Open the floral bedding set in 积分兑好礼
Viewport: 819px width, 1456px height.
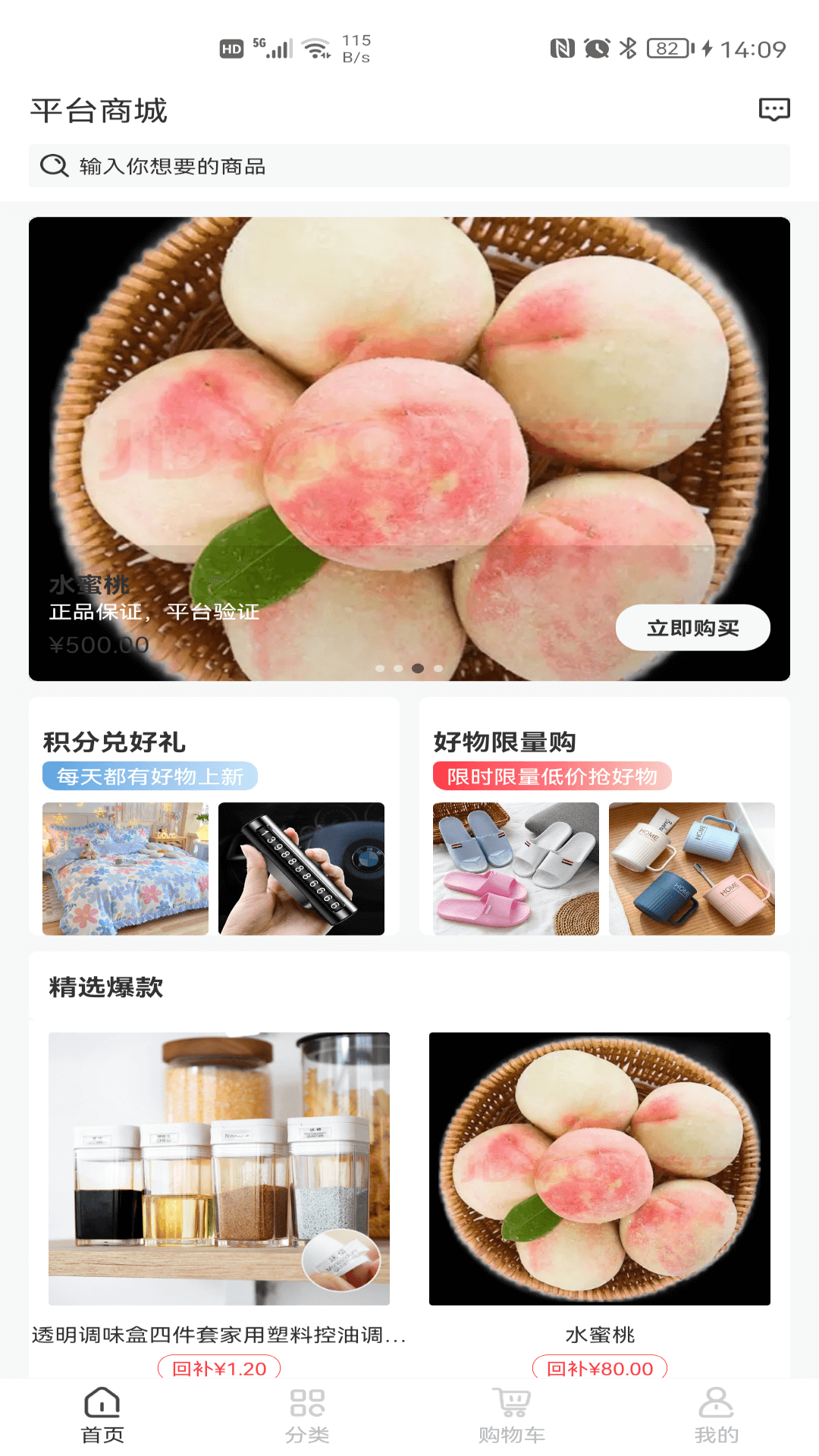point(125,868)
